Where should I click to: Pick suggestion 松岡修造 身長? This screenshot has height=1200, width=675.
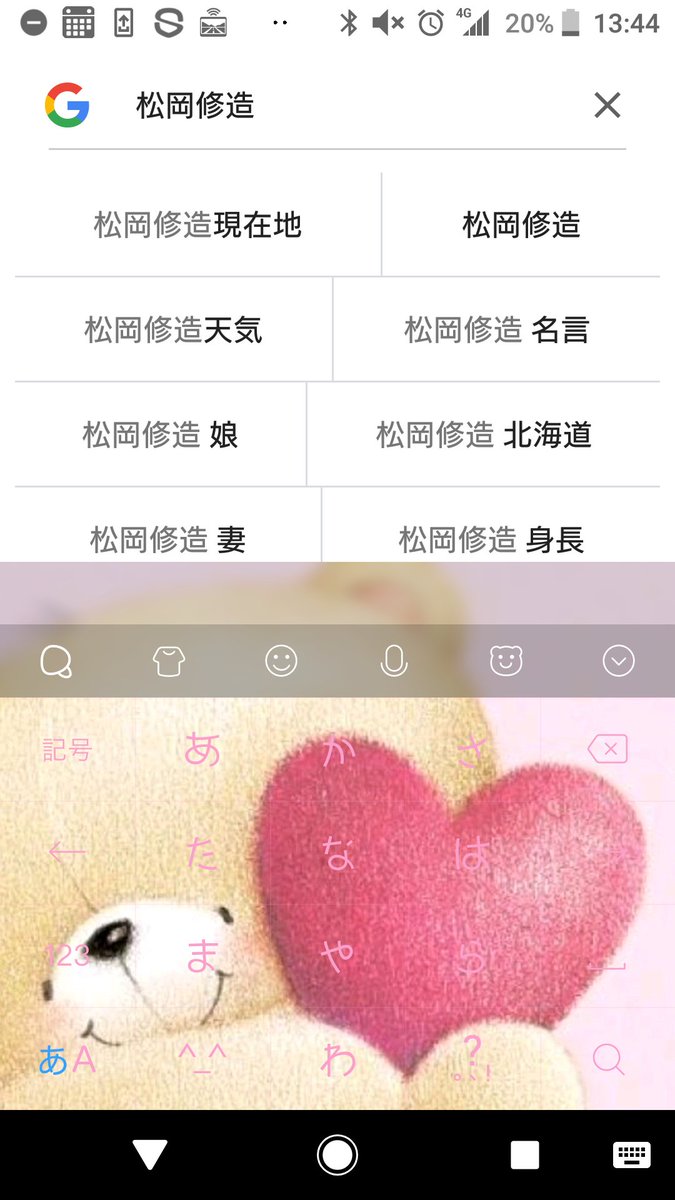tap(491, 540)
